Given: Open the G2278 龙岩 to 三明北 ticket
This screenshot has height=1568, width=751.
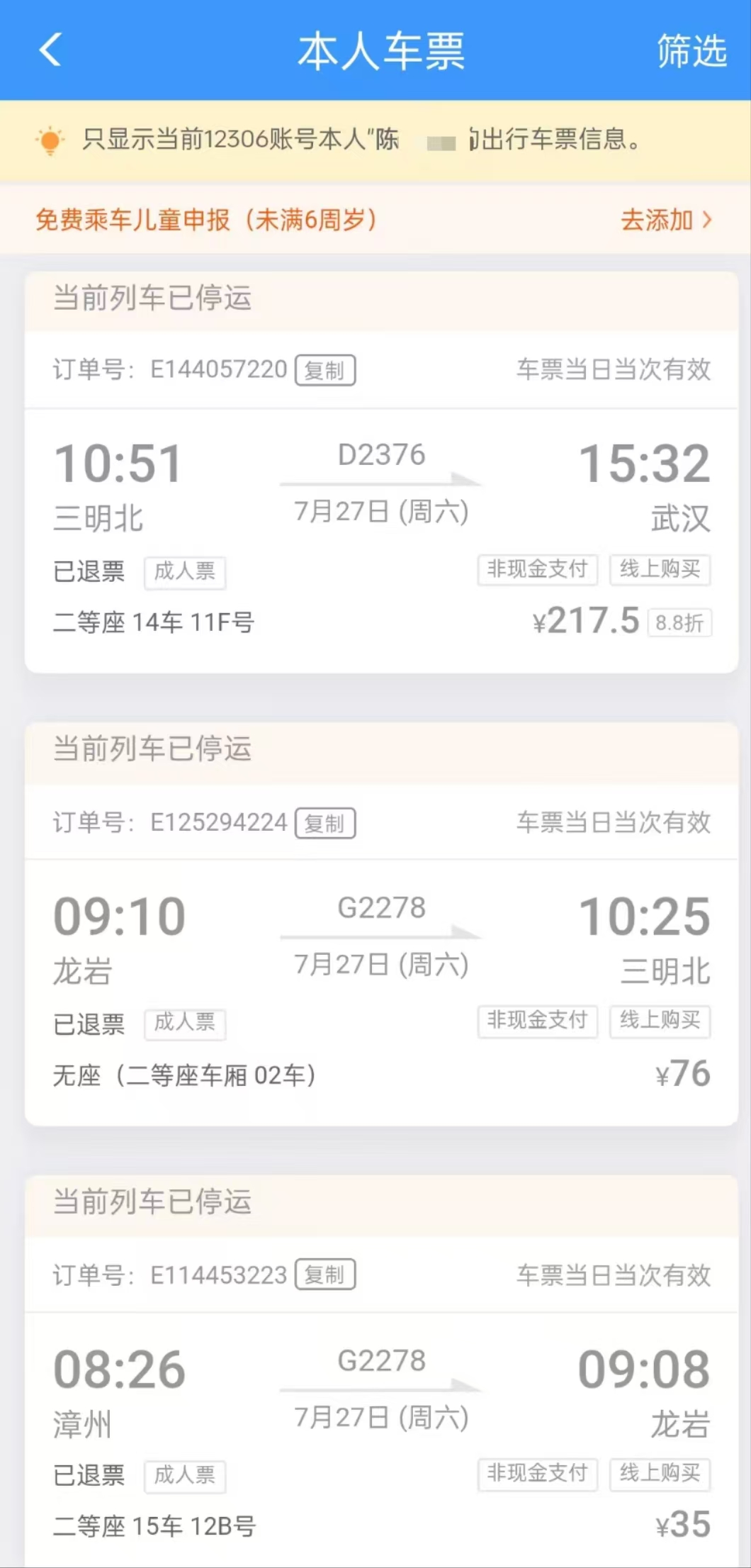Looking at the screenshot, I should 382,992.
